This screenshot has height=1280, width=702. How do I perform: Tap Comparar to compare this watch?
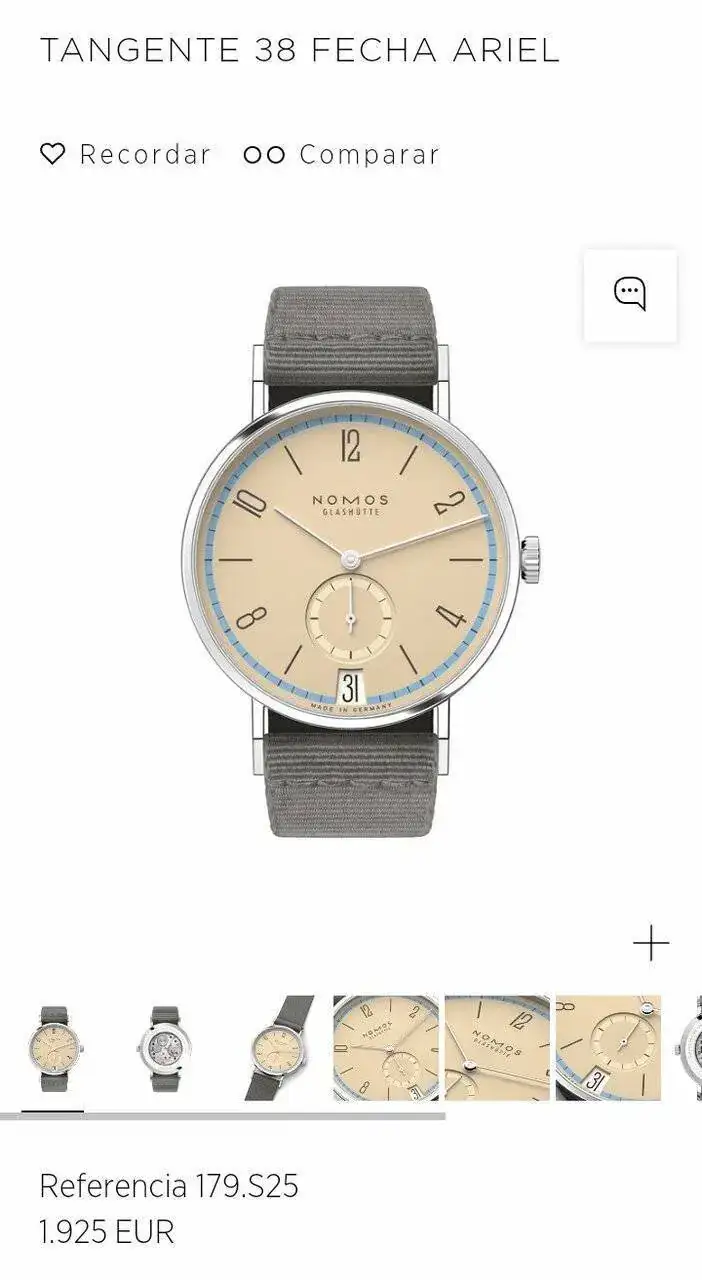[341, 154]
